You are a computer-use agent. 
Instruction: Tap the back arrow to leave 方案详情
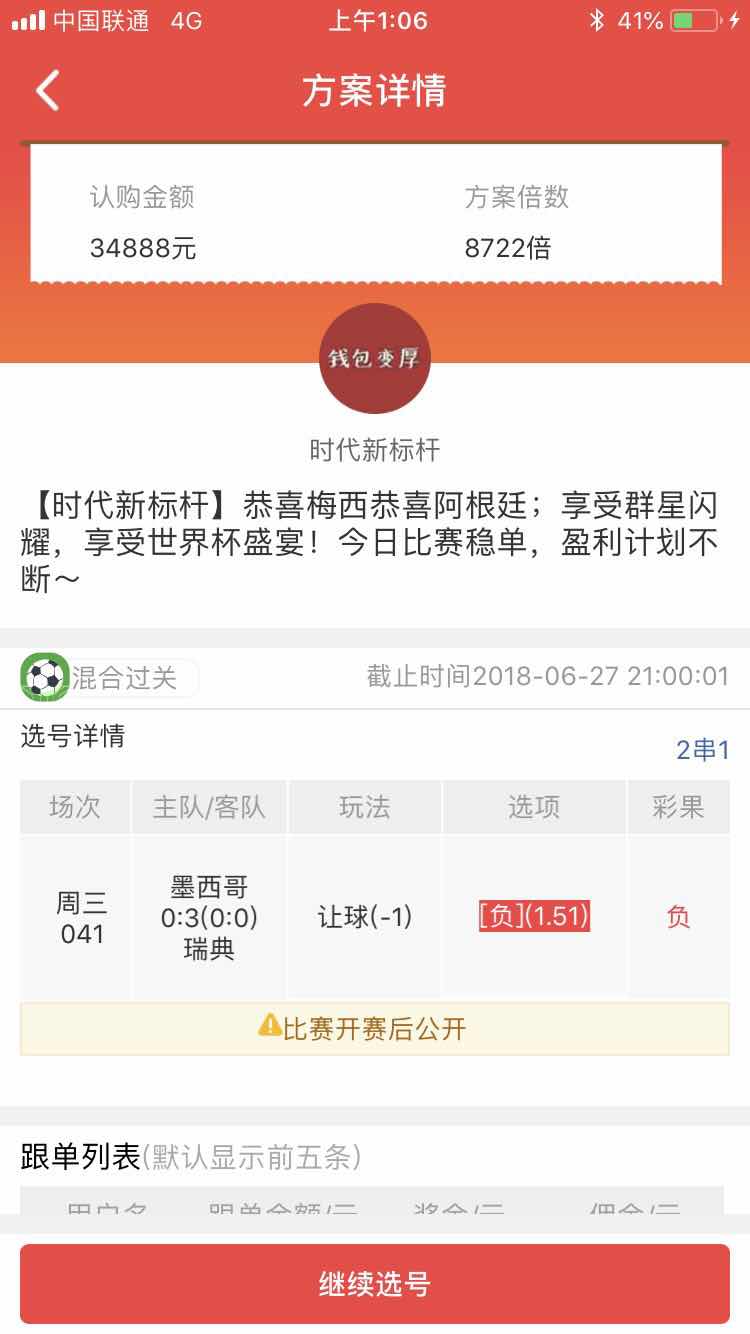pyautogui.click(x=45, y=89)
